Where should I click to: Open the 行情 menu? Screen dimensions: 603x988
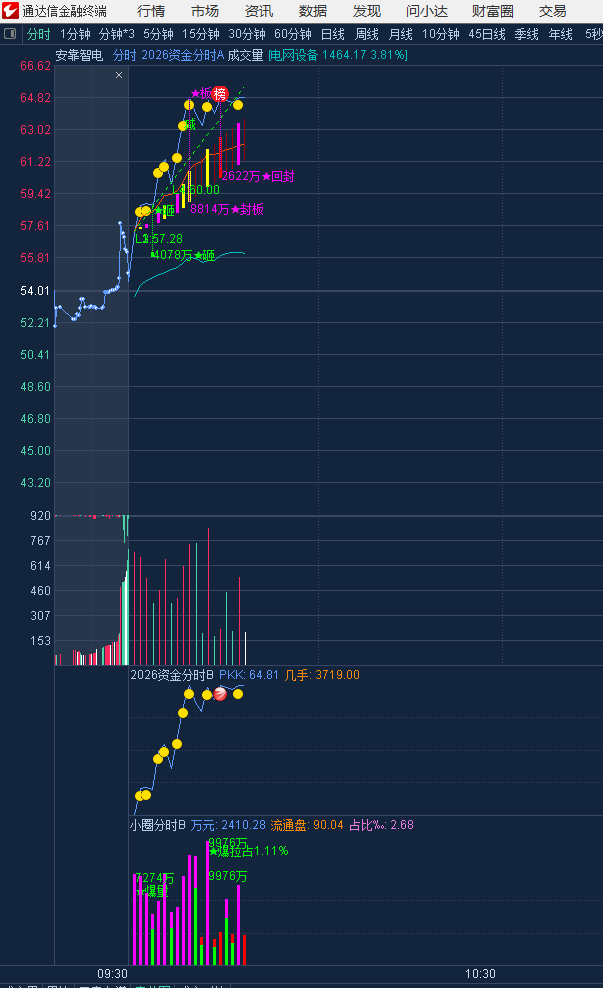151,11
